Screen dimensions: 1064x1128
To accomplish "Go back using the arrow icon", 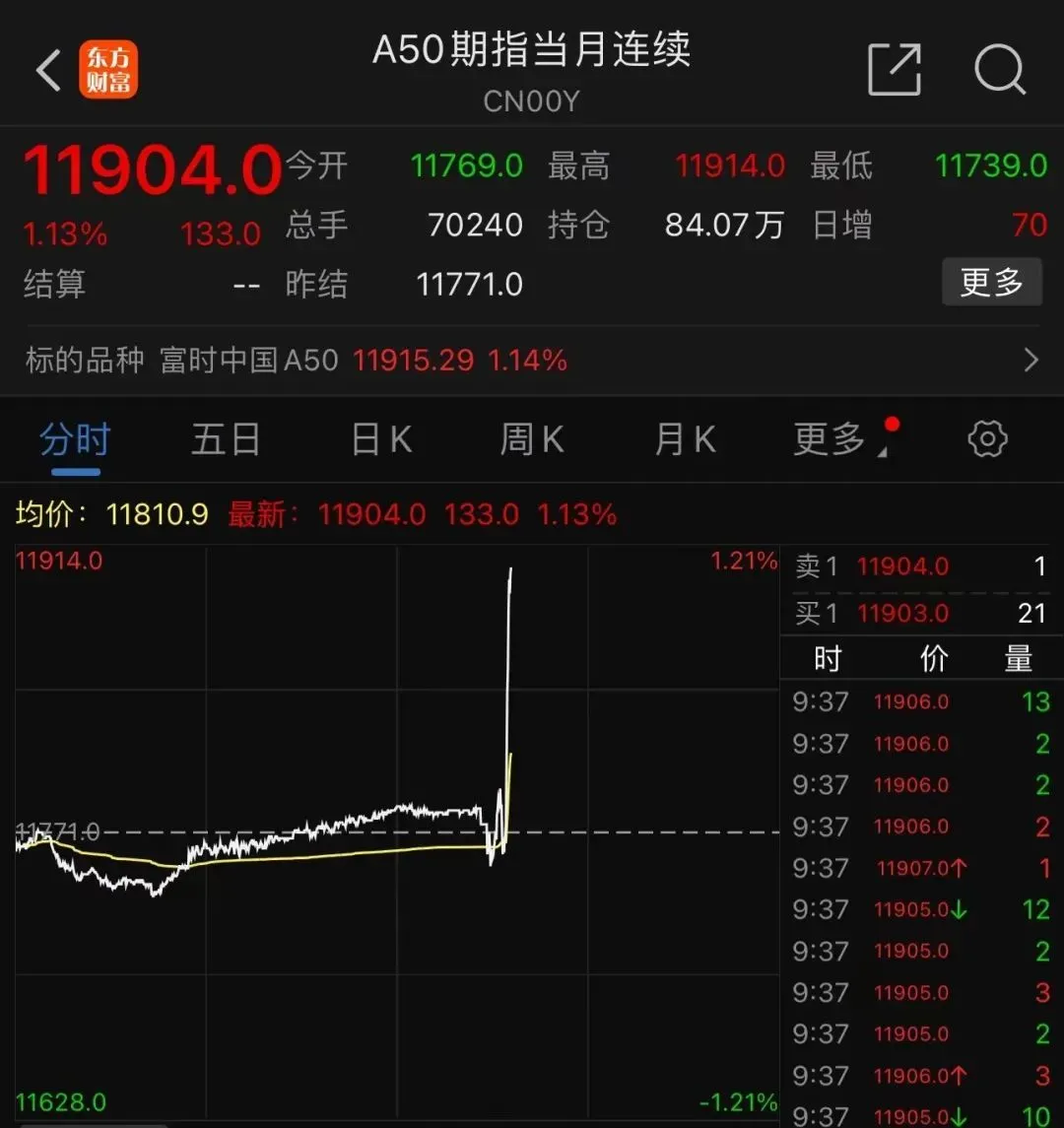I will tap(48, 71).
